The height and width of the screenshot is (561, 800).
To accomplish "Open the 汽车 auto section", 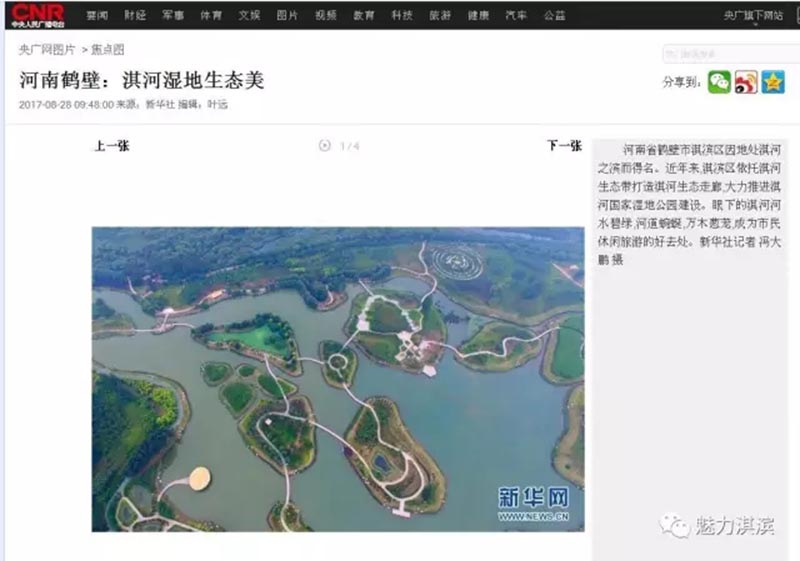I will pyautogui.click(x=516, y=15).
